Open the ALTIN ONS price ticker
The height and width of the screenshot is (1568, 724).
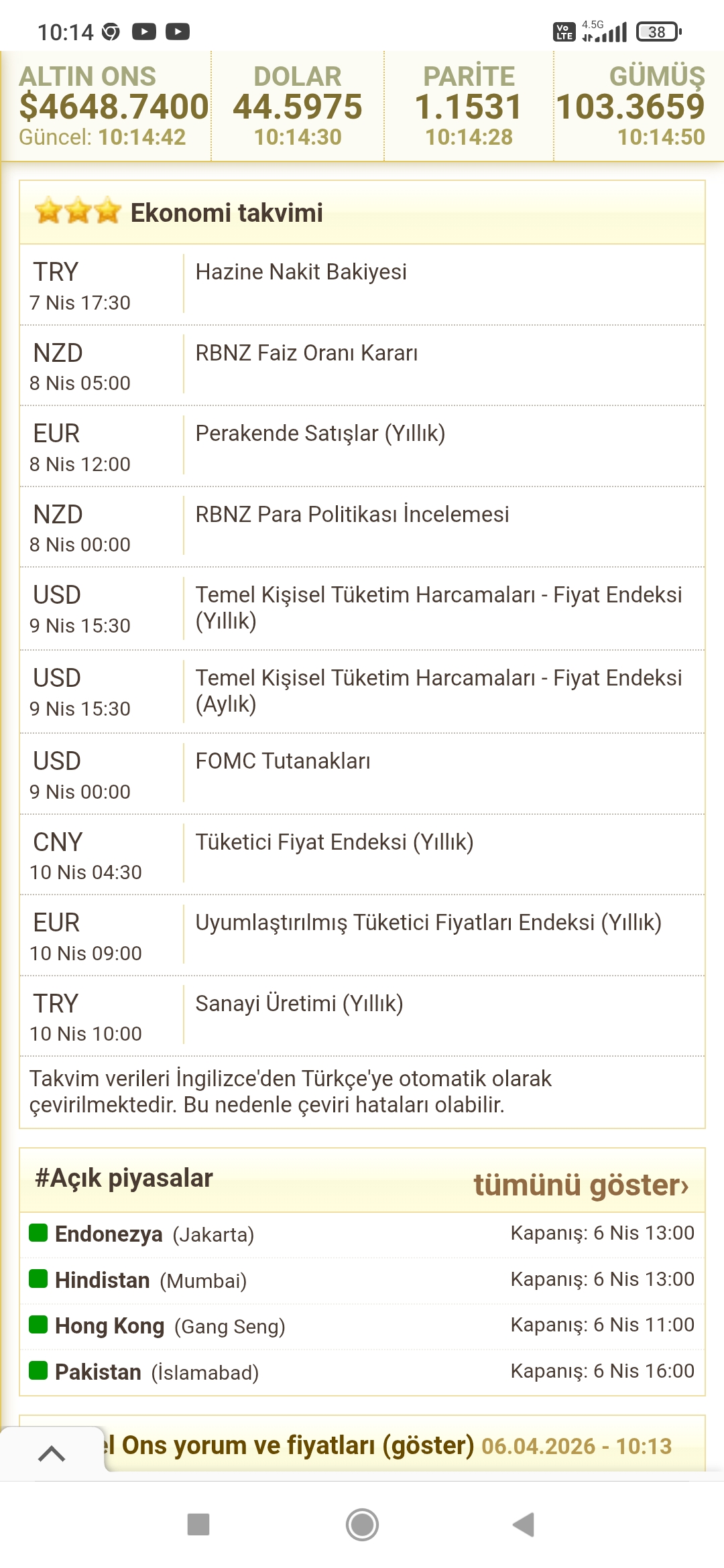[107, 107]
